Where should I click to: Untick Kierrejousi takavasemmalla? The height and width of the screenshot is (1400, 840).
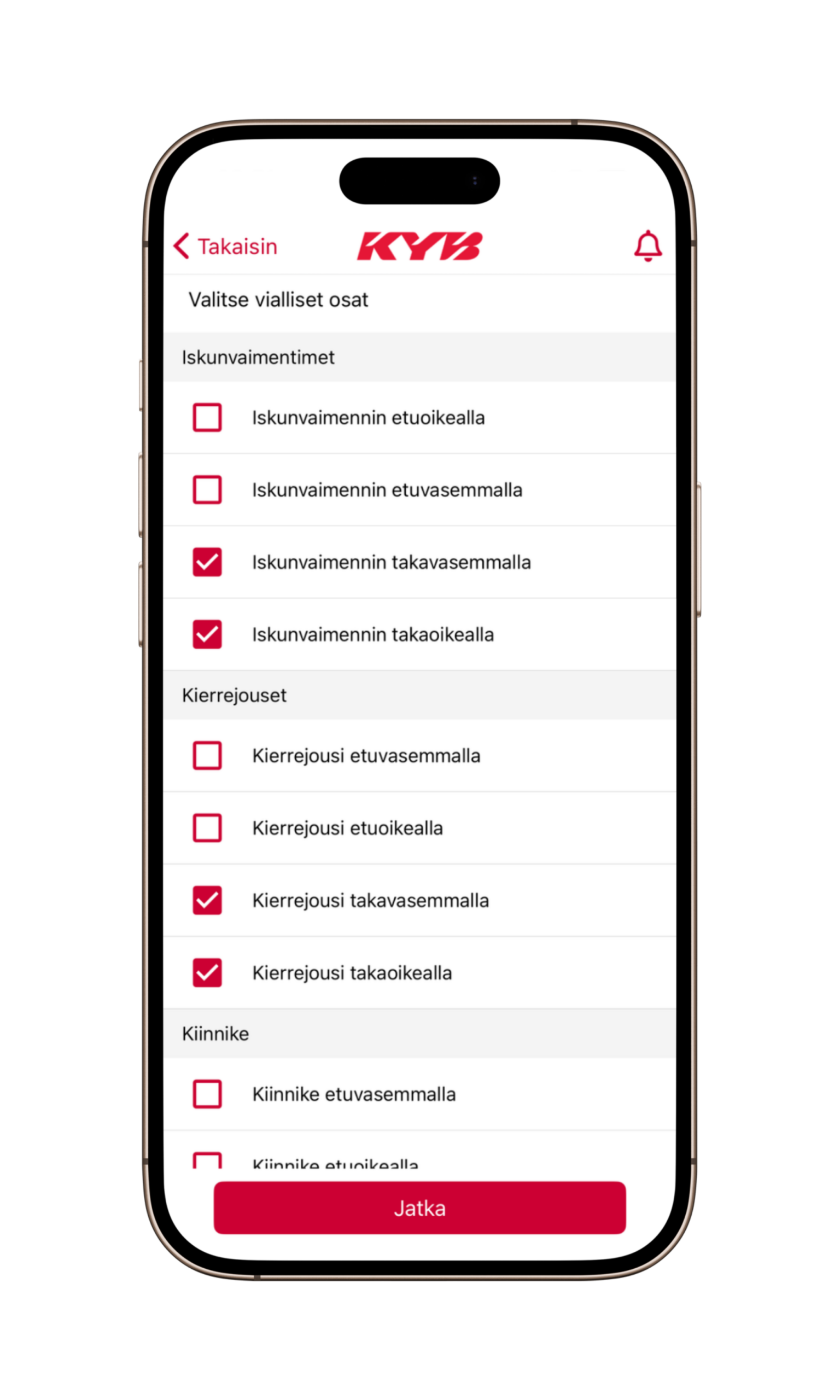click(207, 900)
